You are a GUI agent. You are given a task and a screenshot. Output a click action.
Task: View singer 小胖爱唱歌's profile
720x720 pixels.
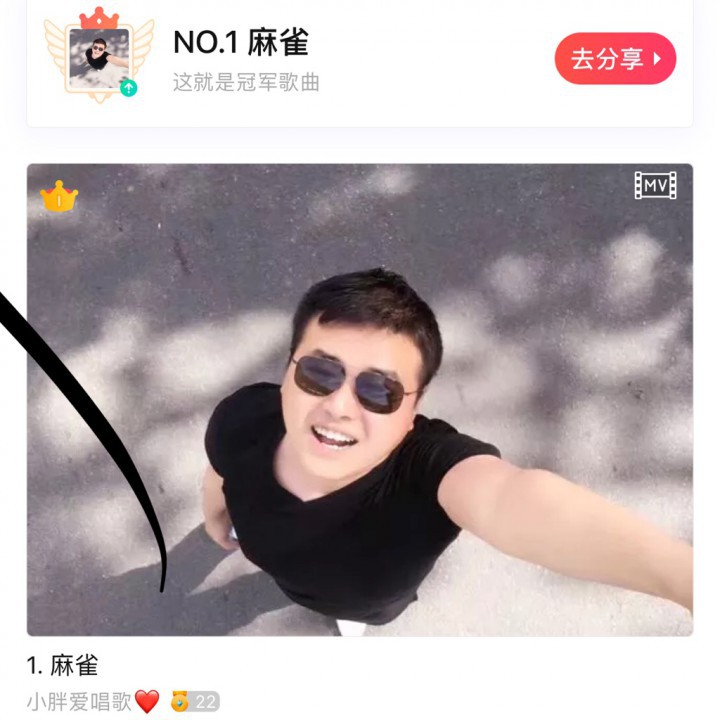point(80,702)
